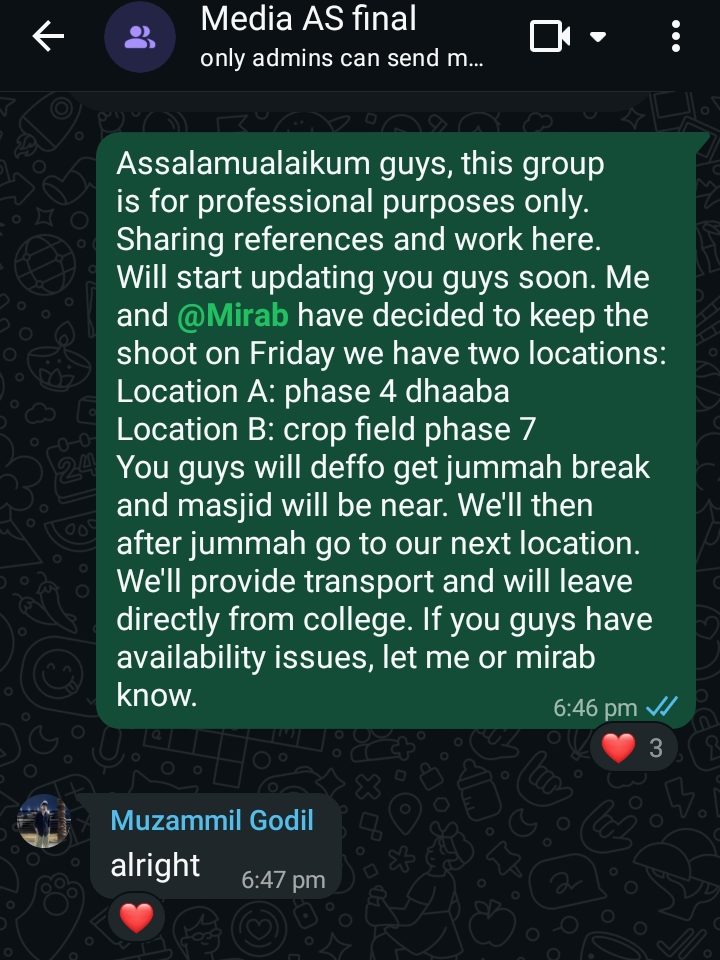View the 3 heart reactions on announcement

[633, 748]
